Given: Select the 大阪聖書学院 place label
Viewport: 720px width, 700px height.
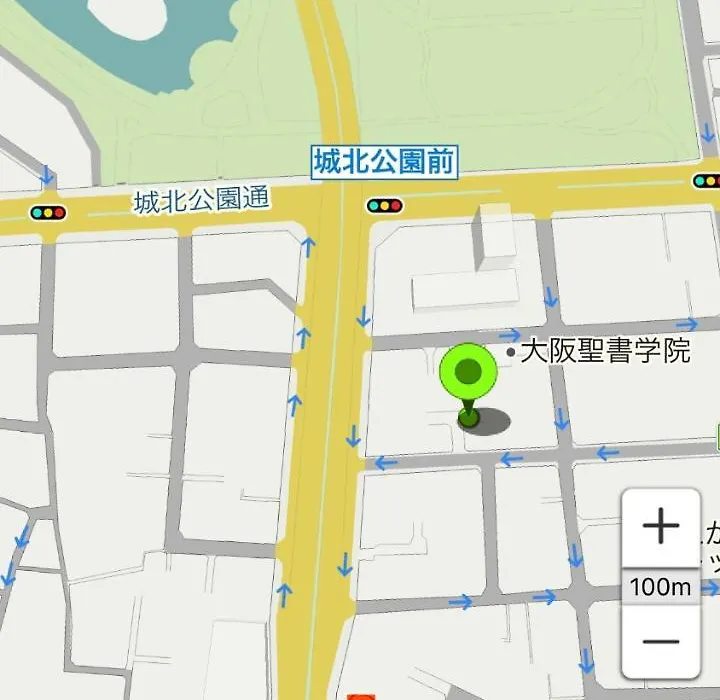Looking at the screenshot, I should (605, 351).
